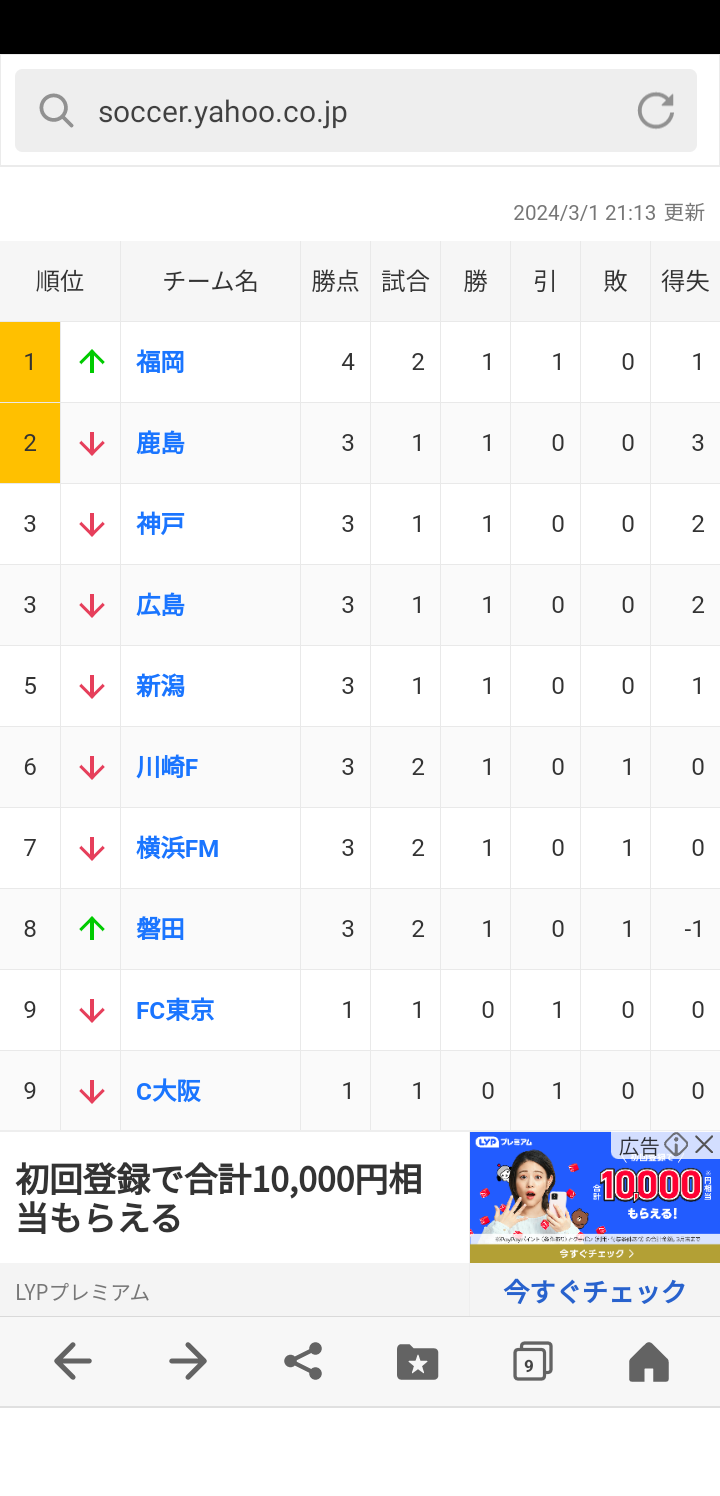
Task: View the 広島 team page
Action: click(161, 605)
